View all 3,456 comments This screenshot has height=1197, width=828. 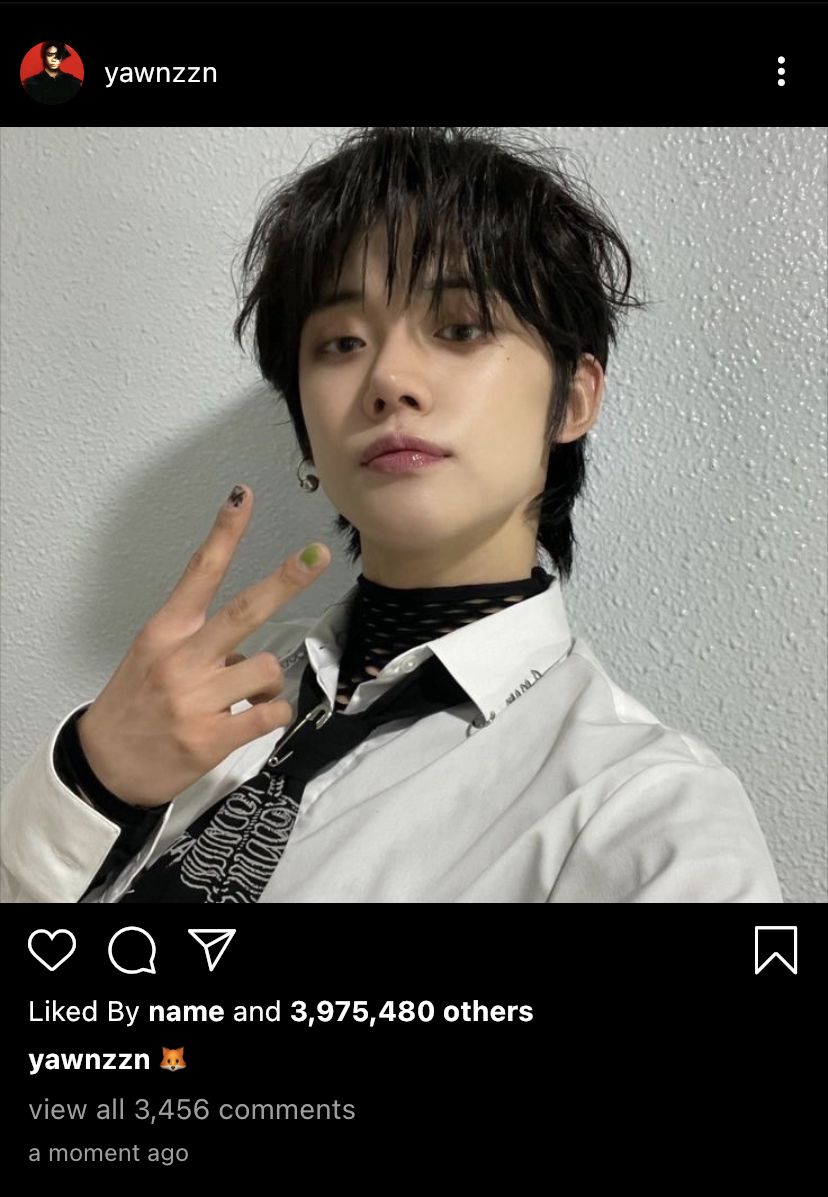pos(192,1109)
